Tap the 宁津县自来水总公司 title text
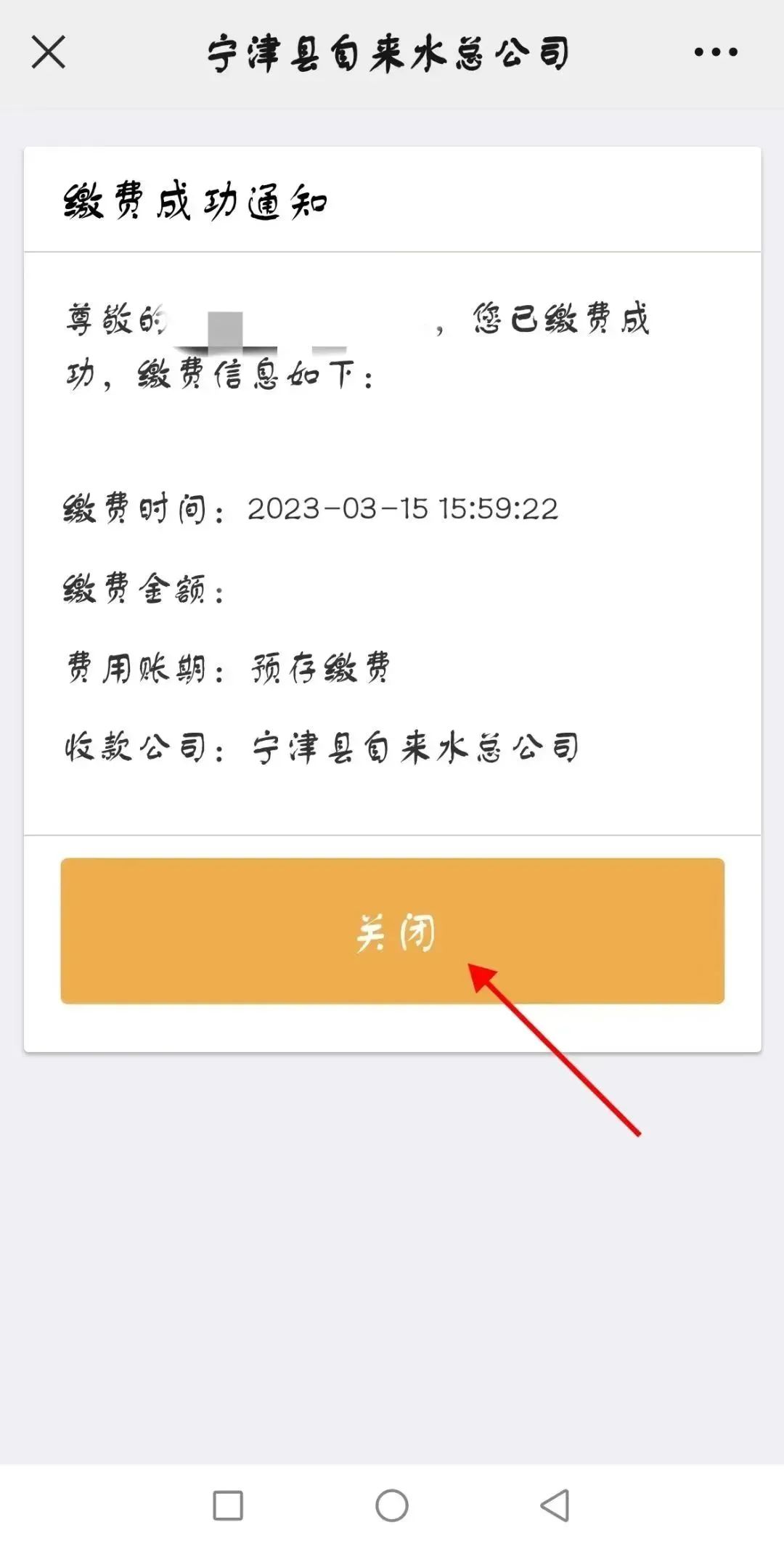The width and height of the screenshot is (784, 1546). pos(390,52)
